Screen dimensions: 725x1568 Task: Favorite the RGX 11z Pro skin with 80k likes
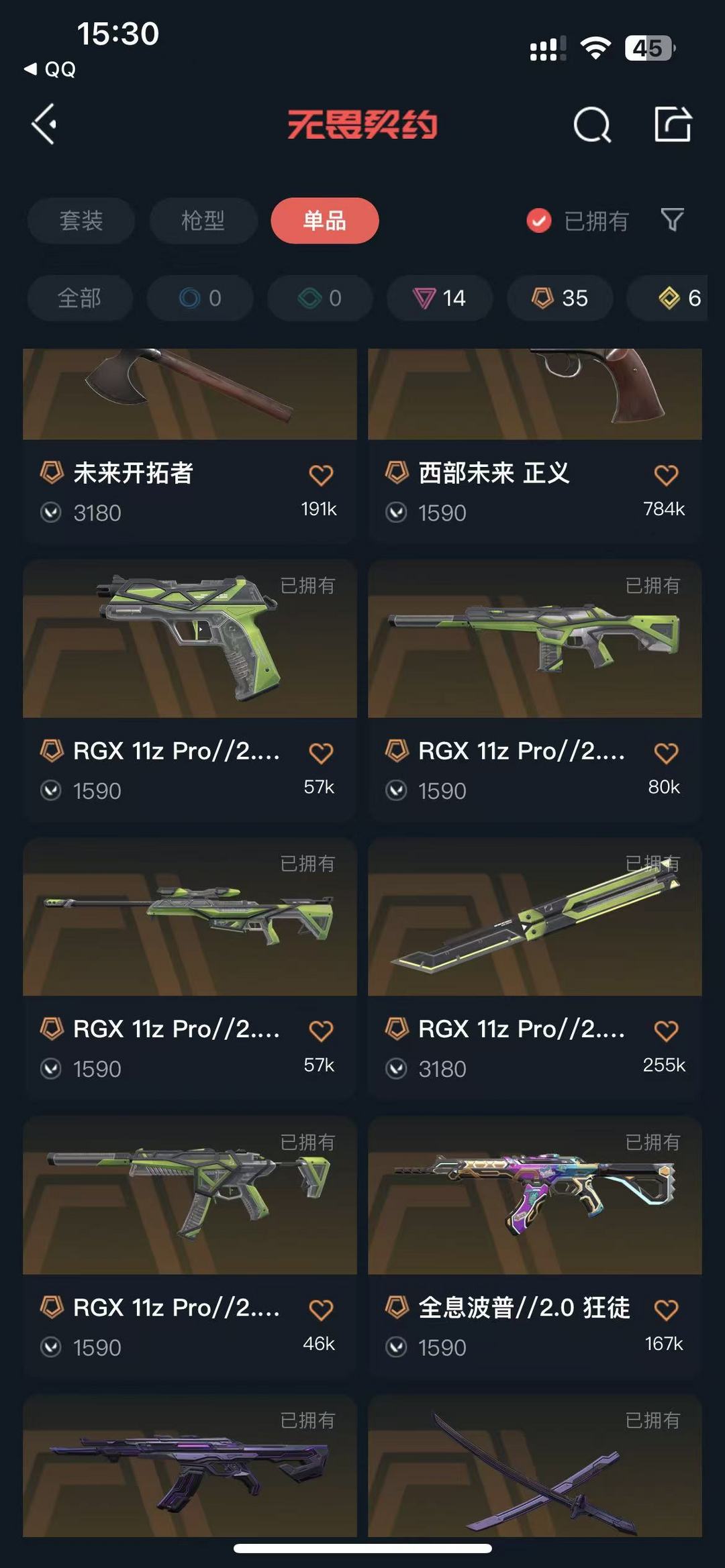pos(665,753)
